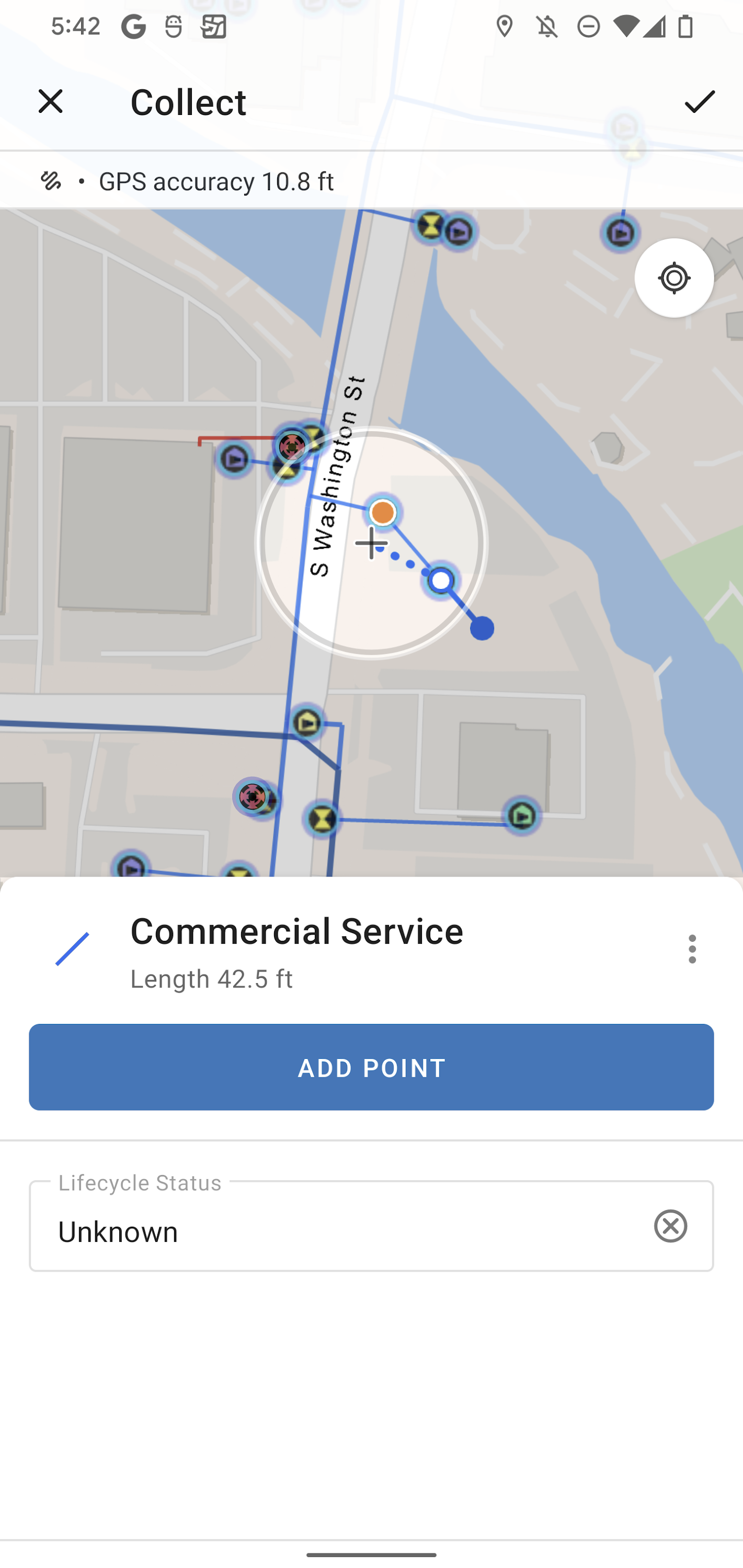The image size is (743, 1568).
Task: Tap the Google G icon in the status bar
Action: 134,26
